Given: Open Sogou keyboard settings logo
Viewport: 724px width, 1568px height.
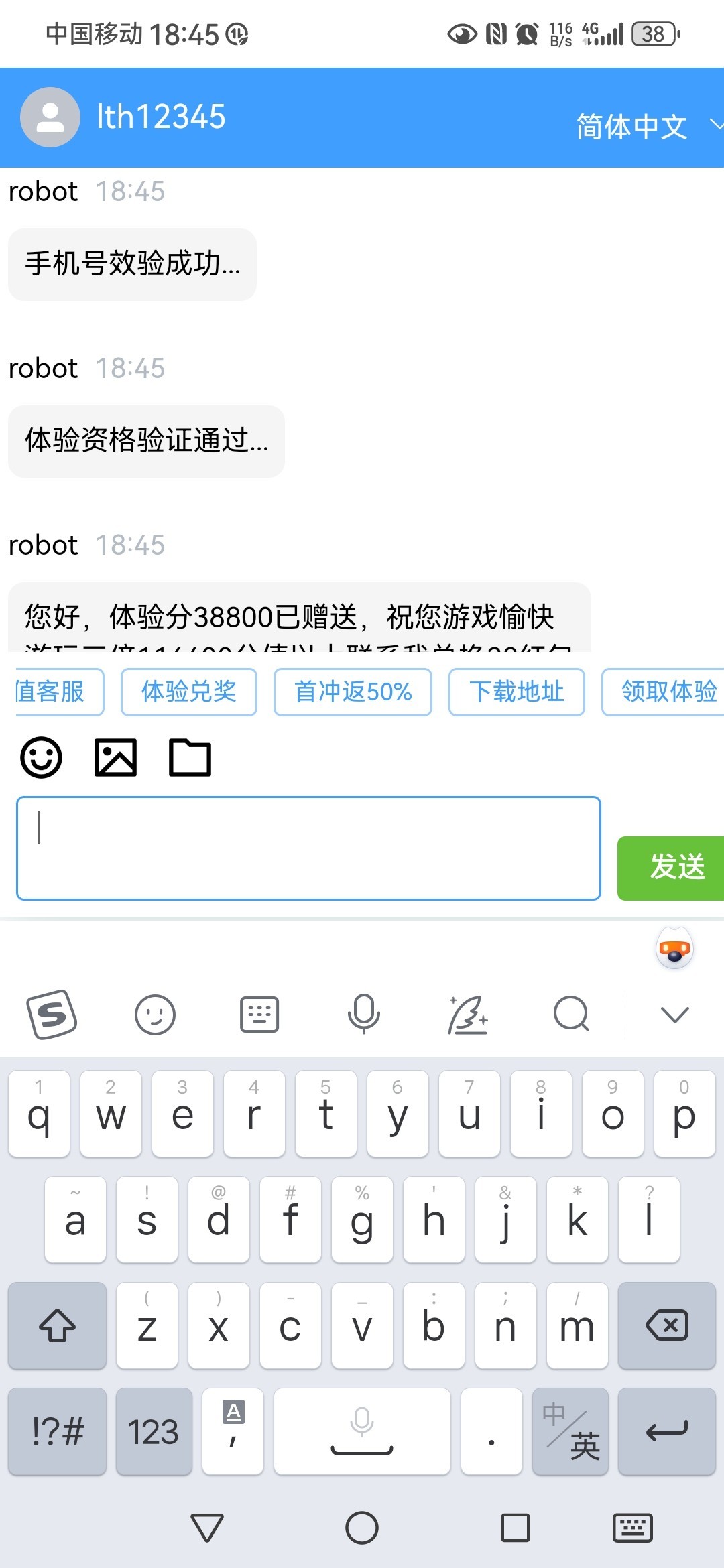Looking at the screenshot, I should click(x=52, y=1015).
